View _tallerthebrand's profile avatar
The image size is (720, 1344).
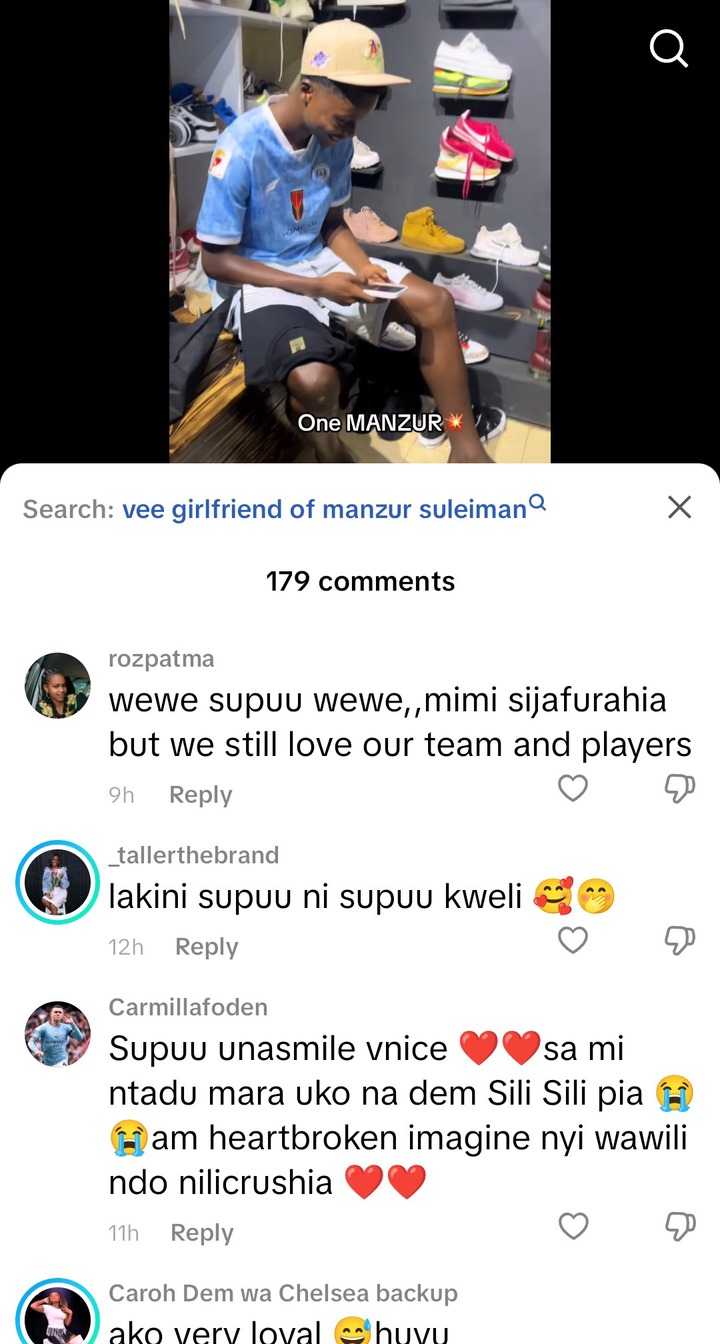pos(58,882)
